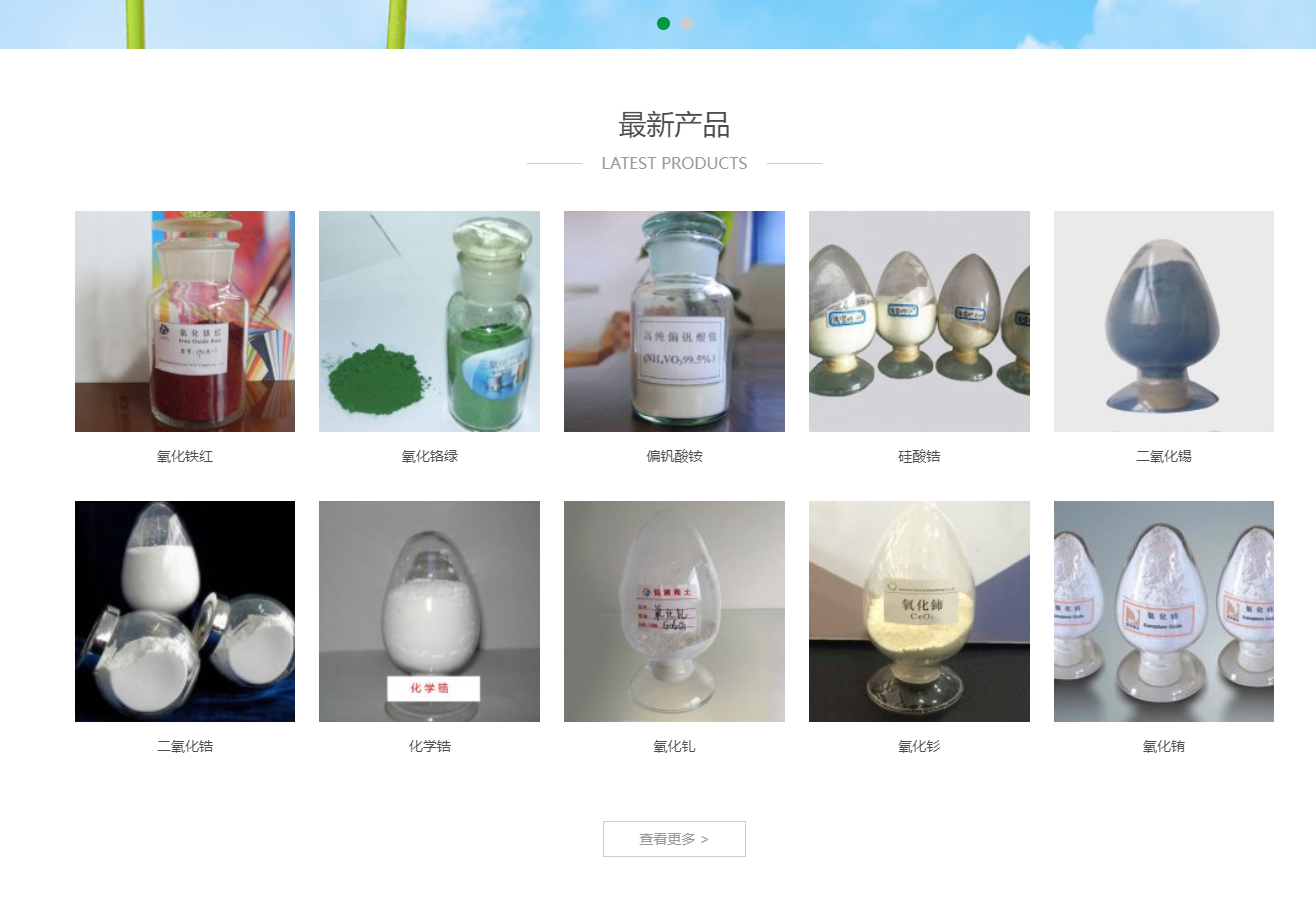Screen dimensions: 1316x905
Task: Open the 化学锆 product card
Action: coord(429,611)
